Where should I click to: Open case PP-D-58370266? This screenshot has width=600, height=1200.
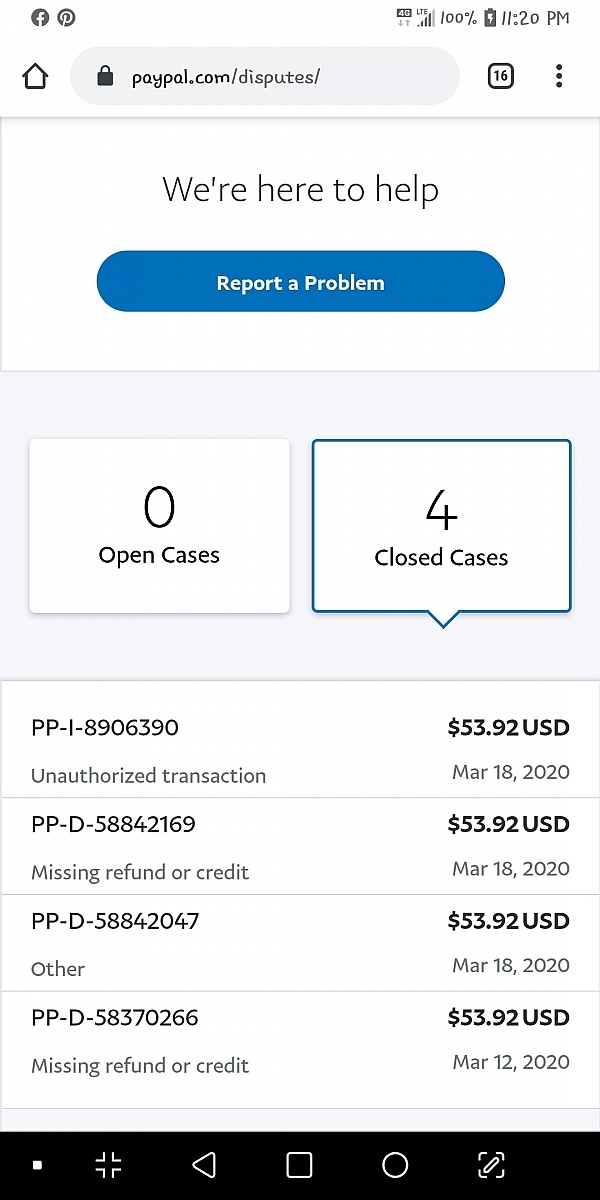point(300,1040)
